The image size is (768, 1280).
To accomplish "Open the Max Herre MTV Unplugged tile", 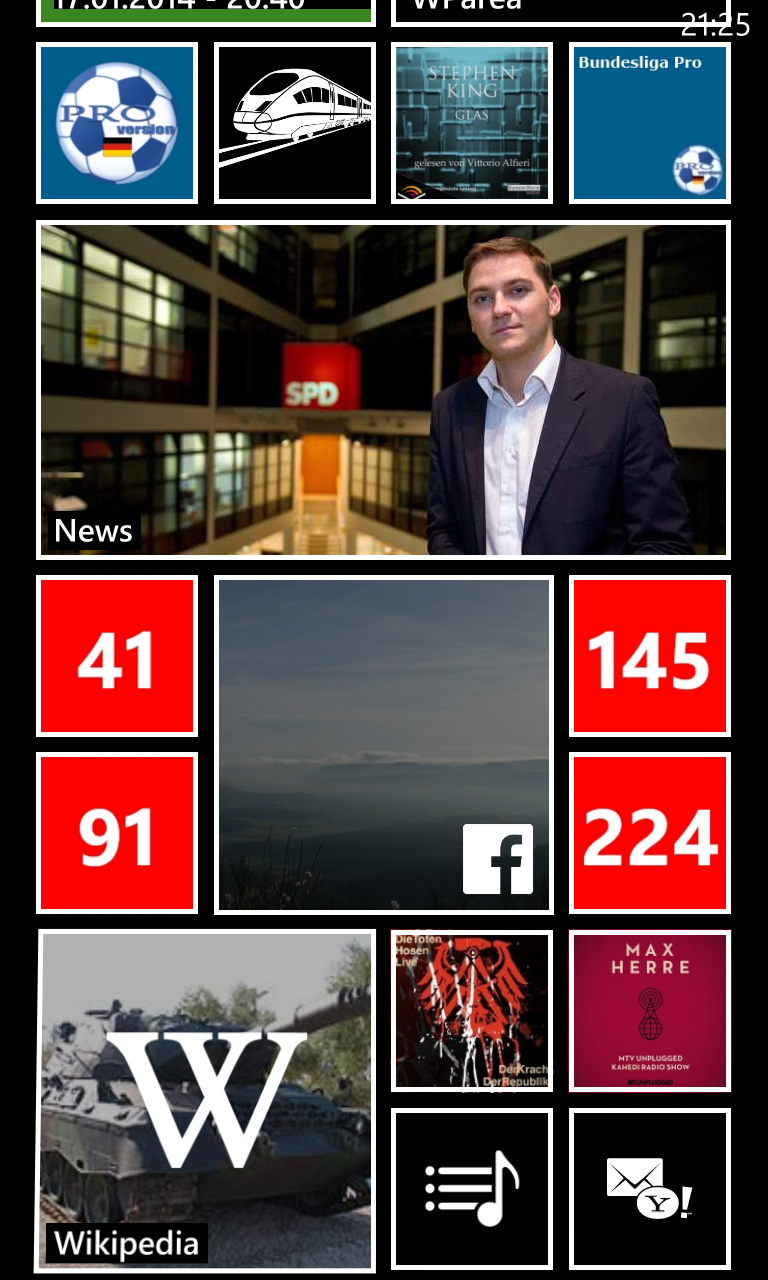I will [650, 1011].
